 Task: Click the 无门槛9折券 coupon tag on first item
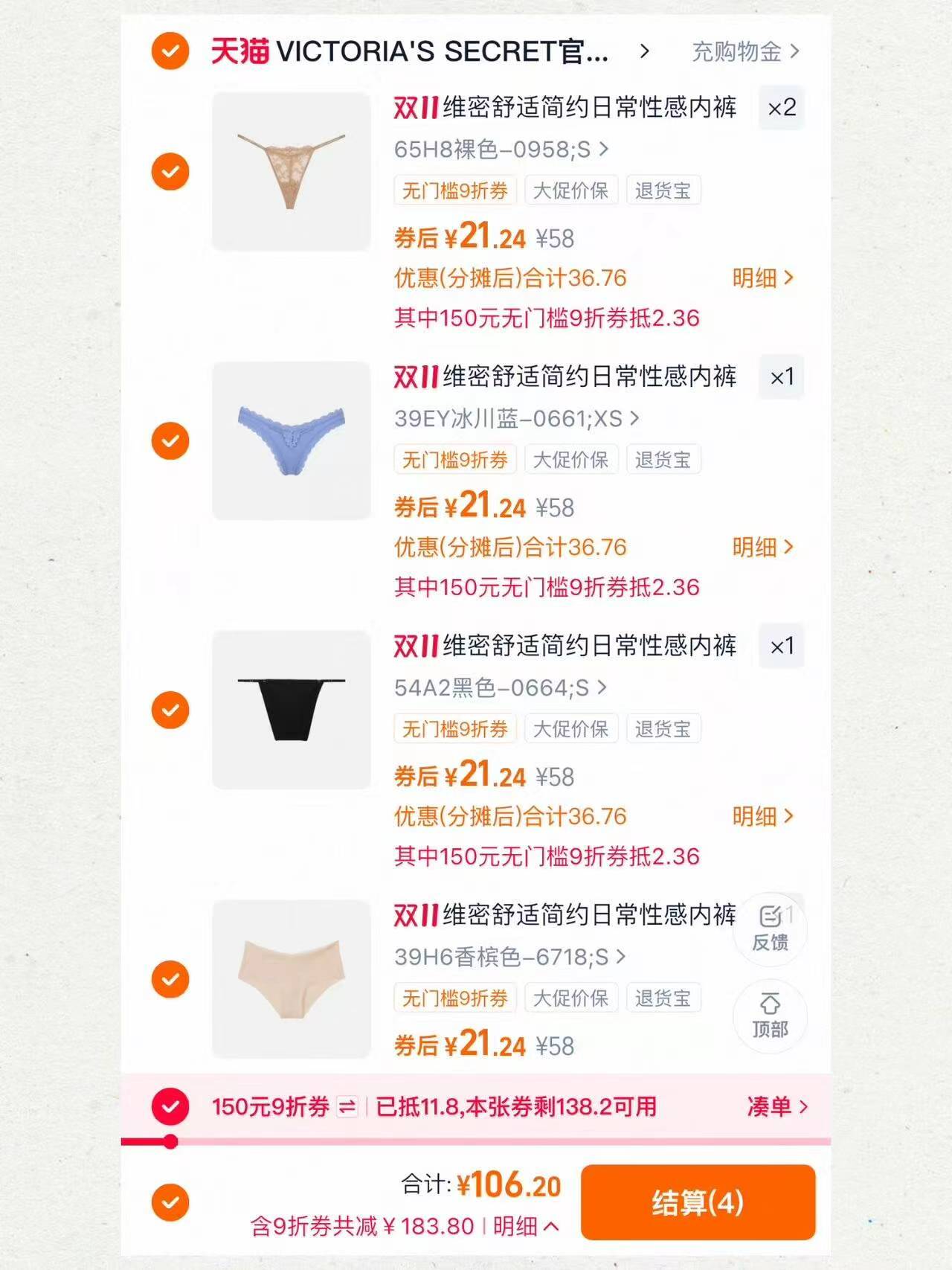coord(454,190)
